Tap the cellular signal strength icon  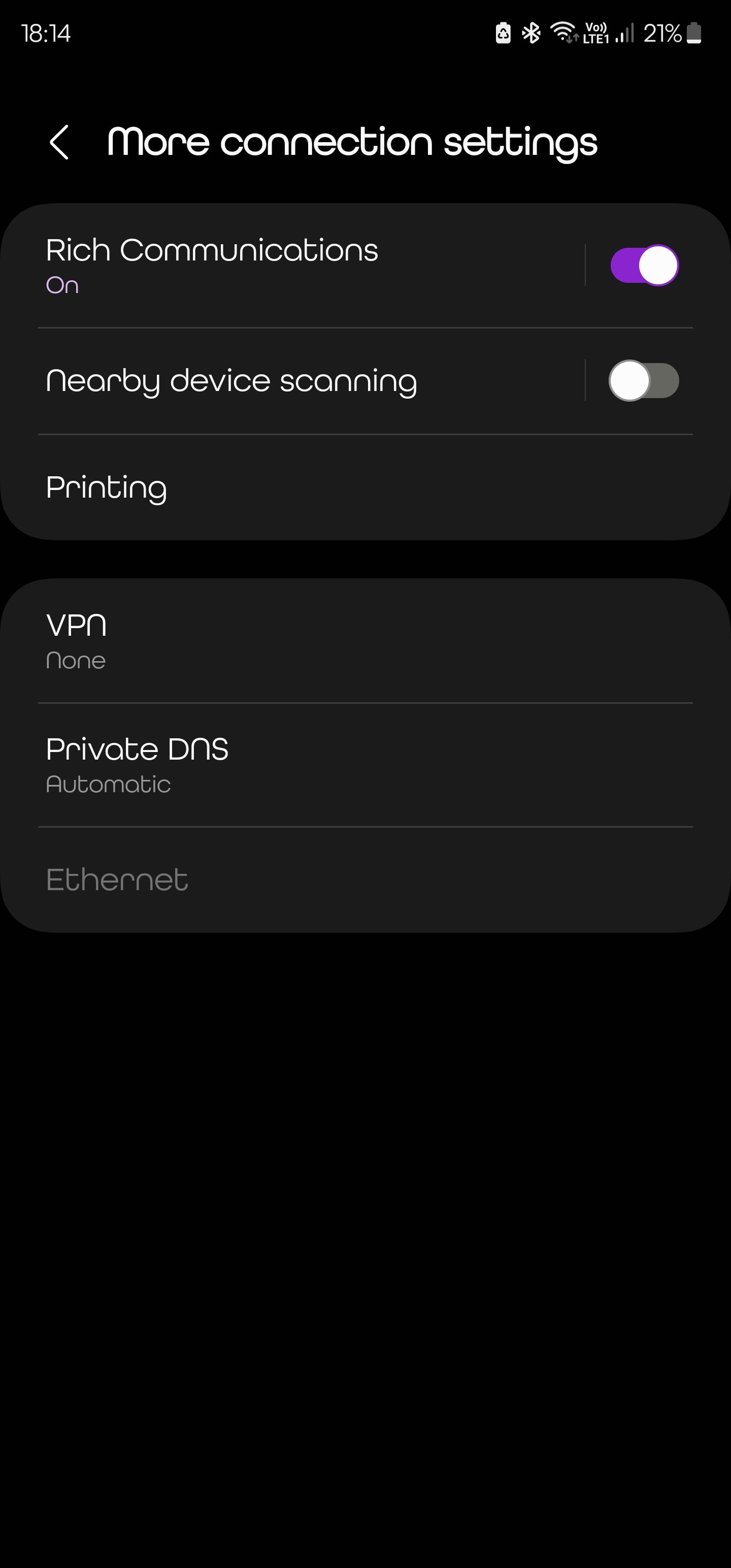626,34
